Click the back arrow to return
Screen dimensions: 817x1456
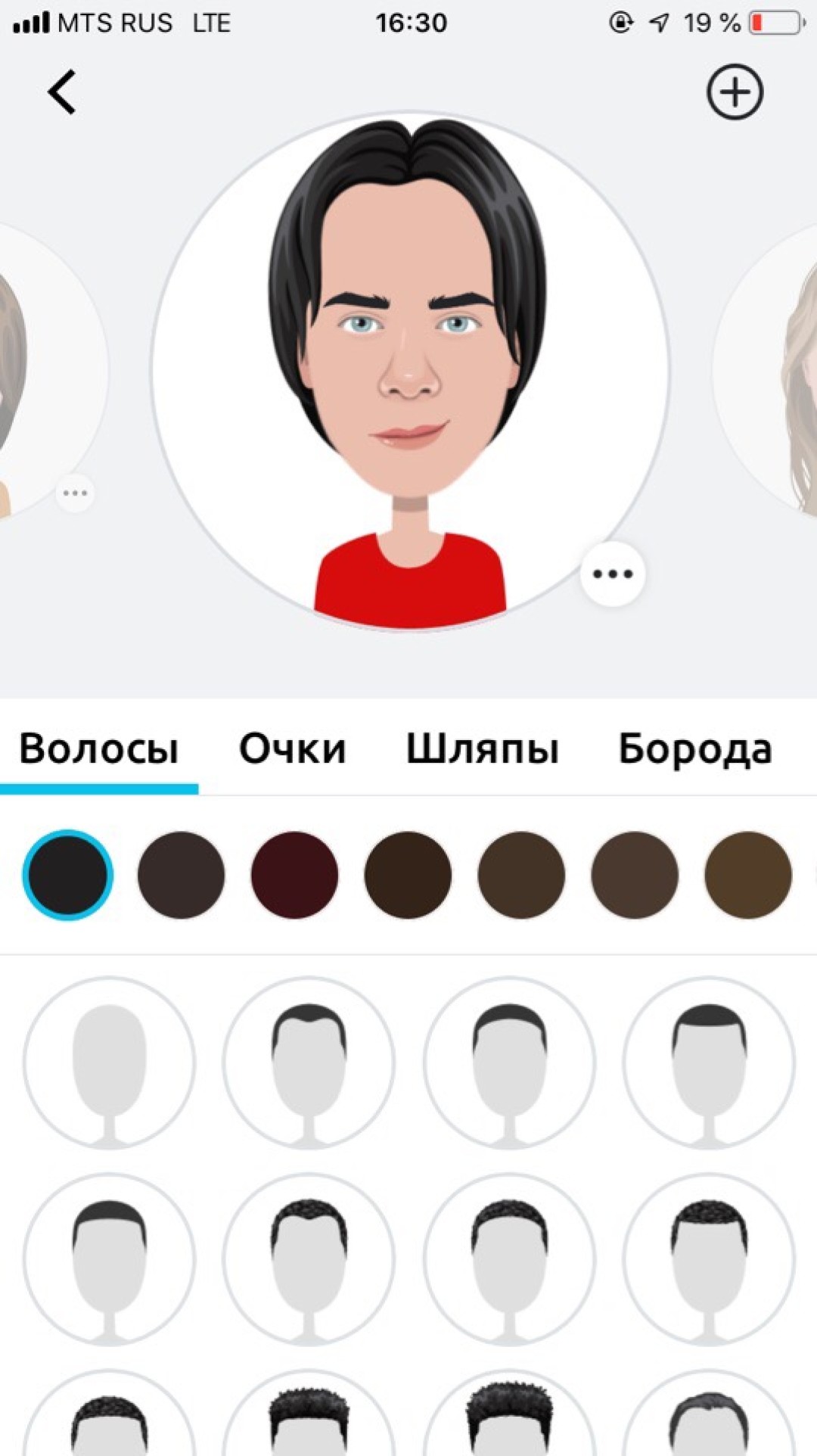pyautogui.click(x=62, y=91)
